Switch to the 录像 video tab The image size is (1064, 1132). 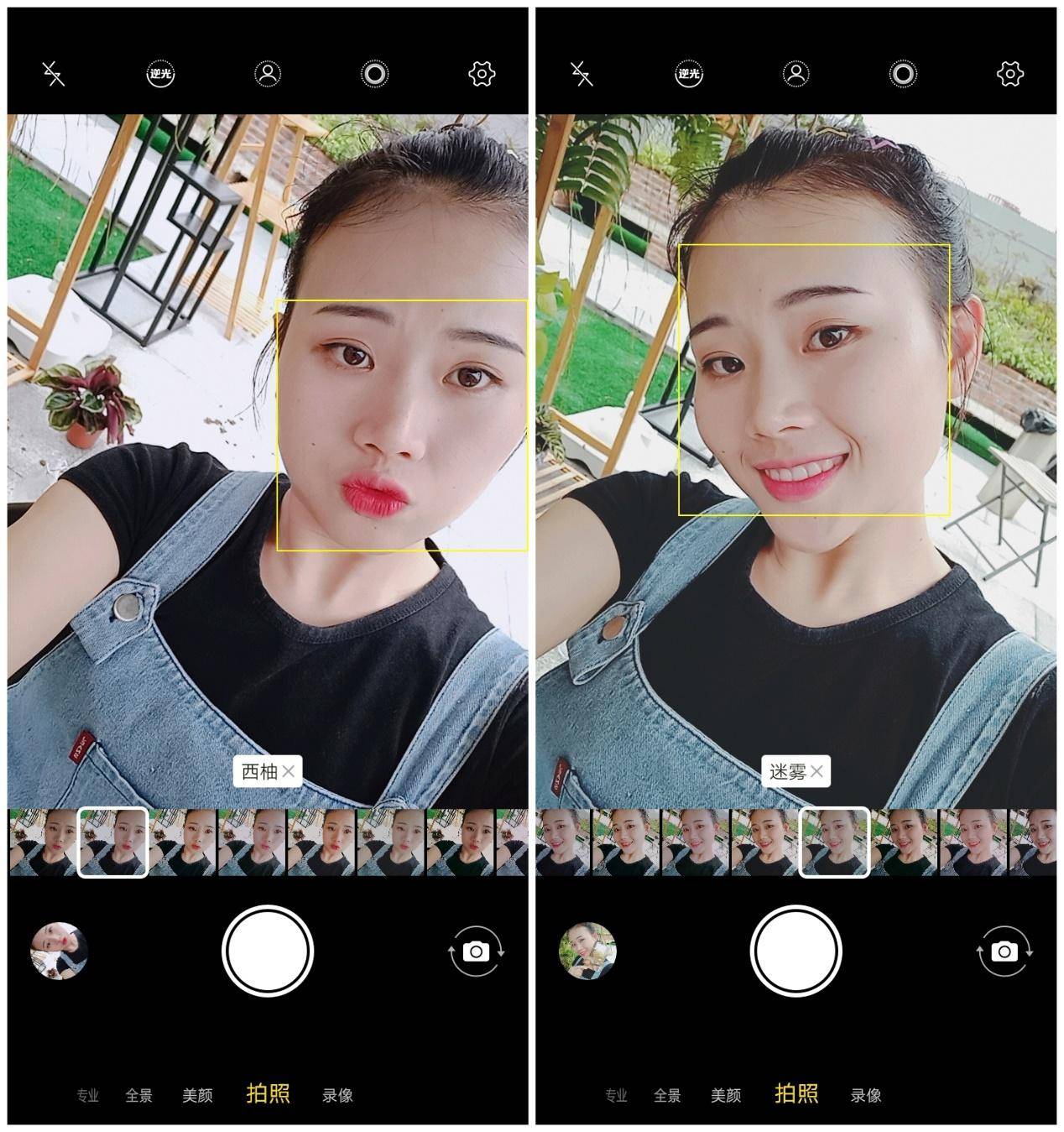pyautogui.click(x=336, y=1095)
